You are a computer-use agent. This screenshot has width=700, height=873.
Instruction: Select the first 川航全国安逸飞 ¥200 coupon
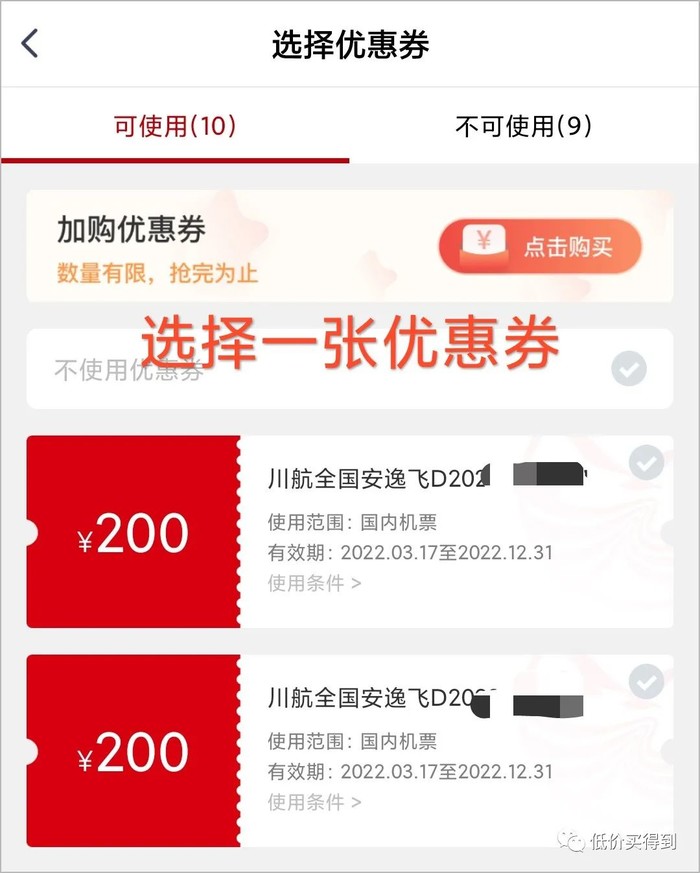coord(647,463)
